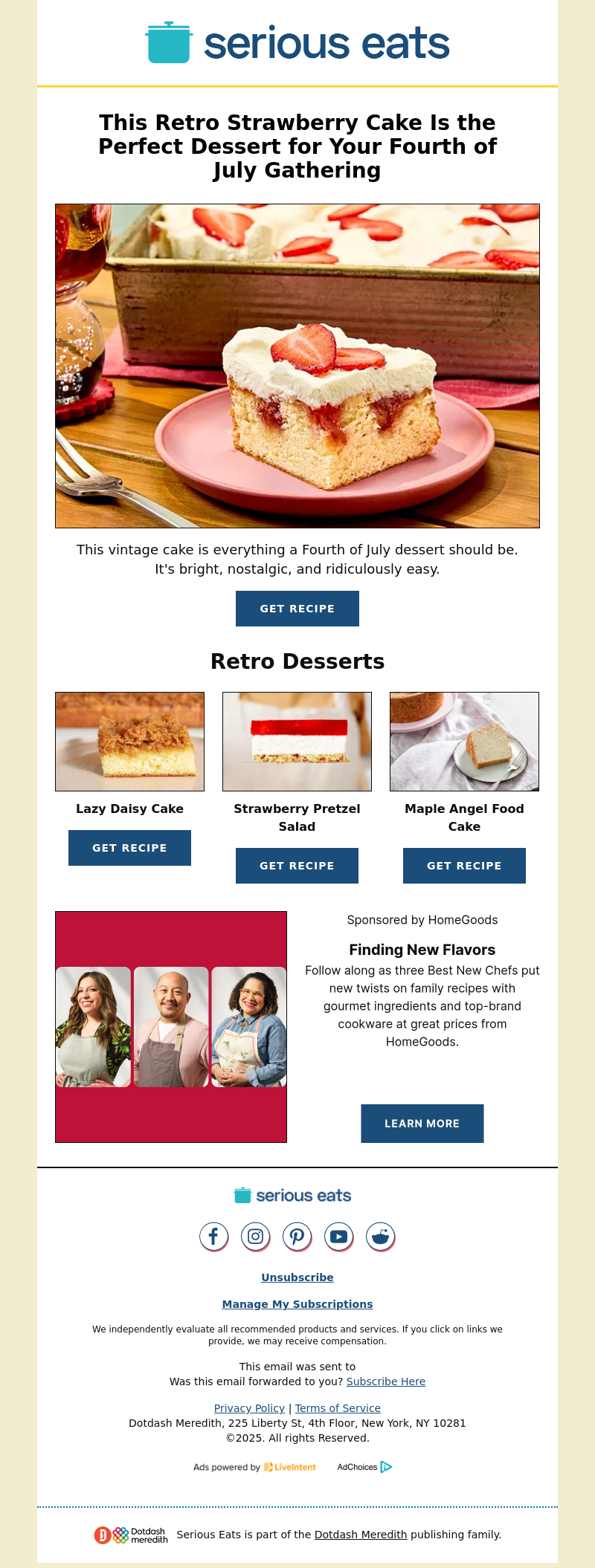595x1568 pixels.
Task: Follow the Subscribe Here link
Action: 385,1381
